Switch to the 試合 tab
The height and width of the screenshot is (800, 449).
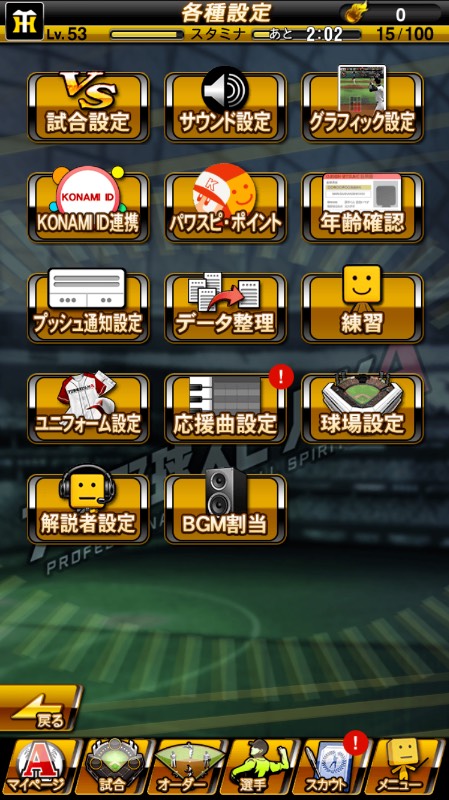pos(113,767)
